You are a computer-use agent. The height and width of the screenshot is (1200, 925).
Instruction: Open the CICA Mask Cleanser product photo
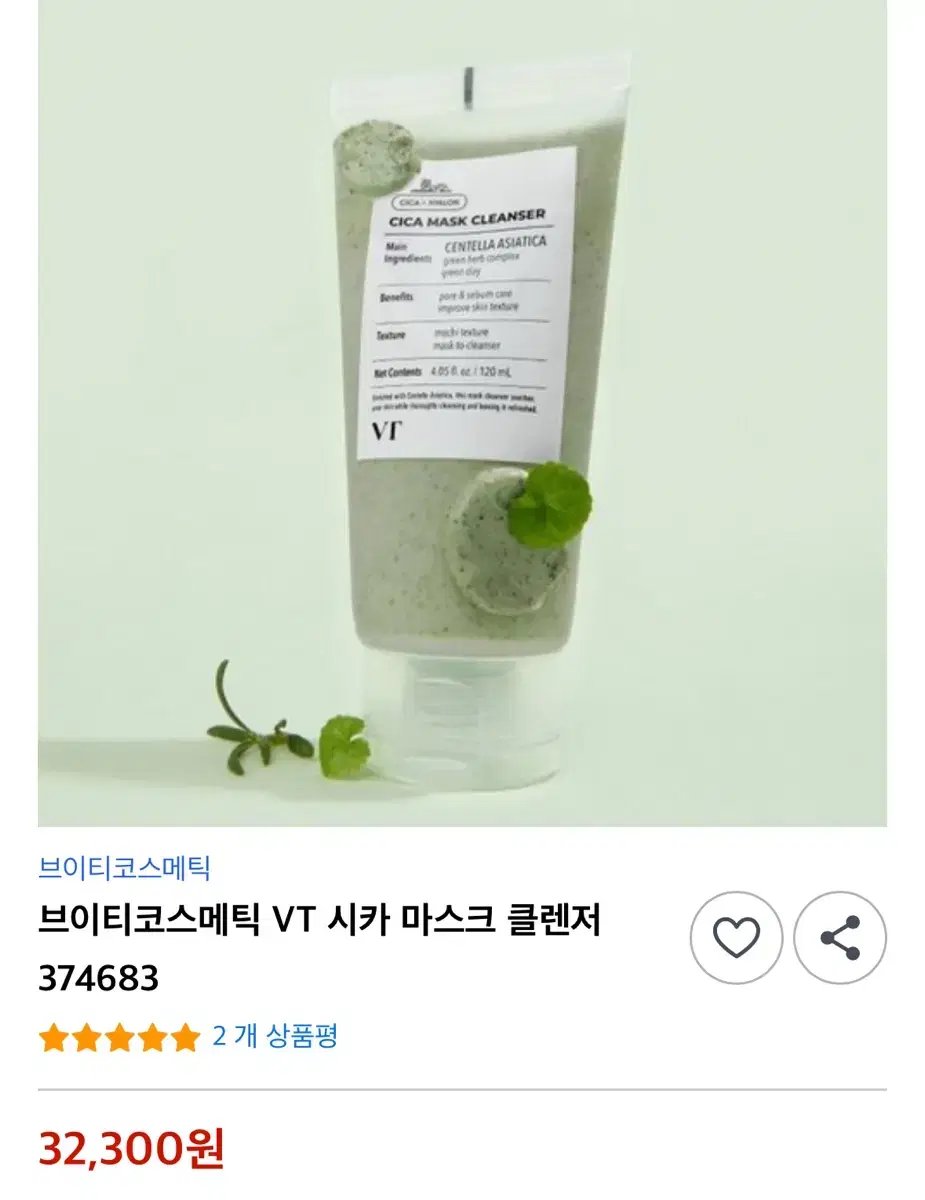tap(462, 420)
